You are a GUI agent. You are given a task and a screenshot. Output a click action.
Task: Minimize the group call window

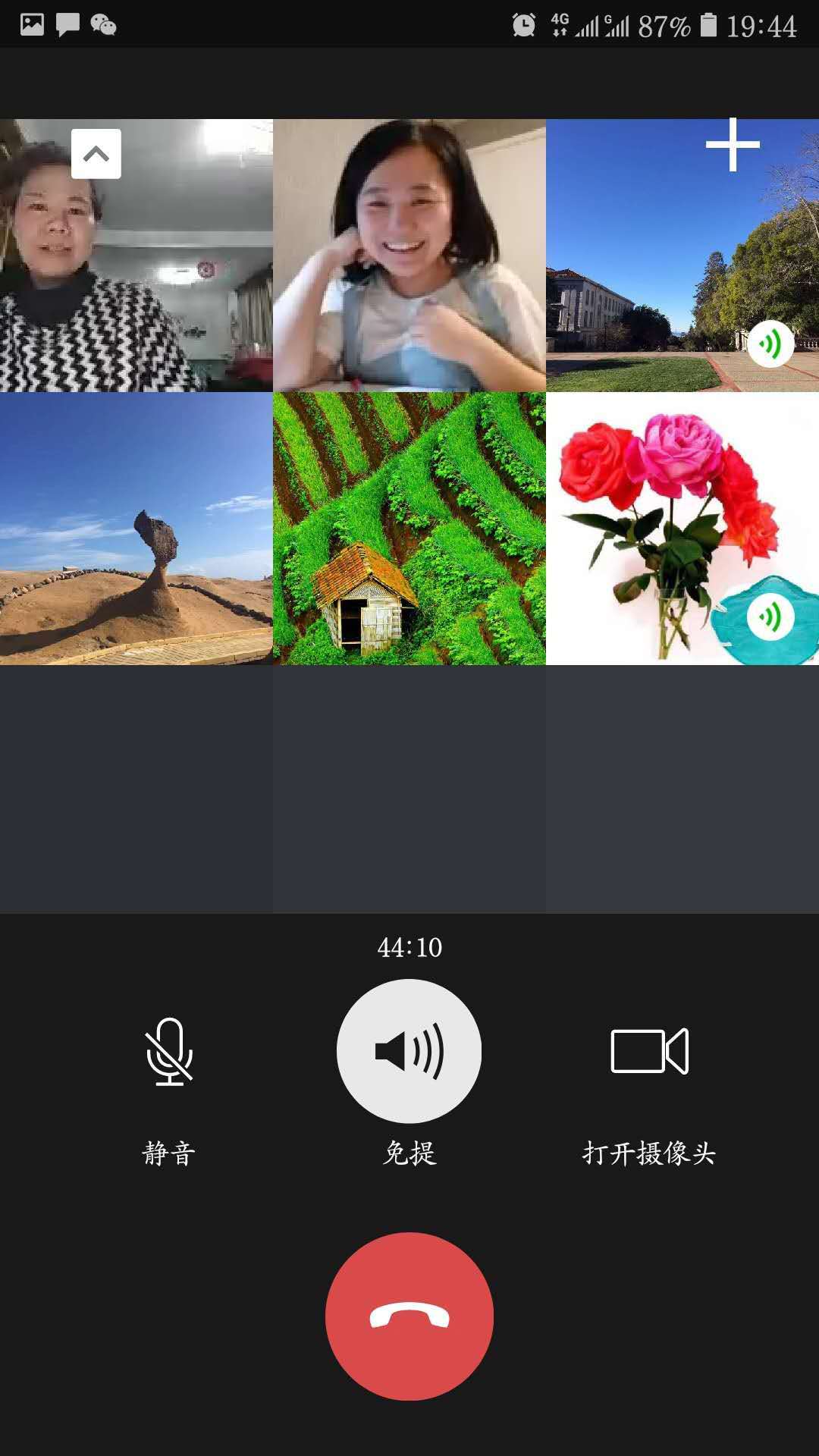[x=96, y=154]
